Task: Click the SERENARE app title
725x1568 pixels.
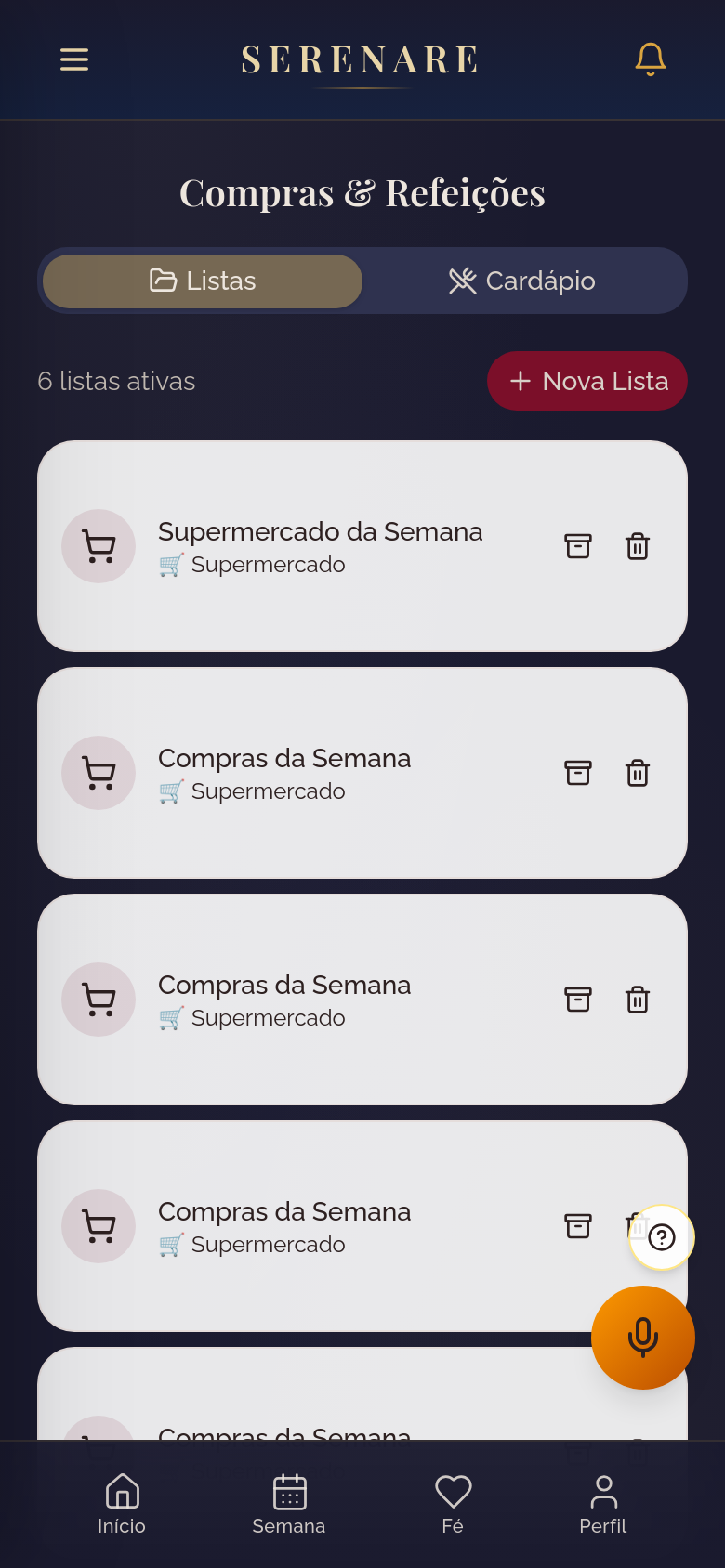Action: point(362,59)
